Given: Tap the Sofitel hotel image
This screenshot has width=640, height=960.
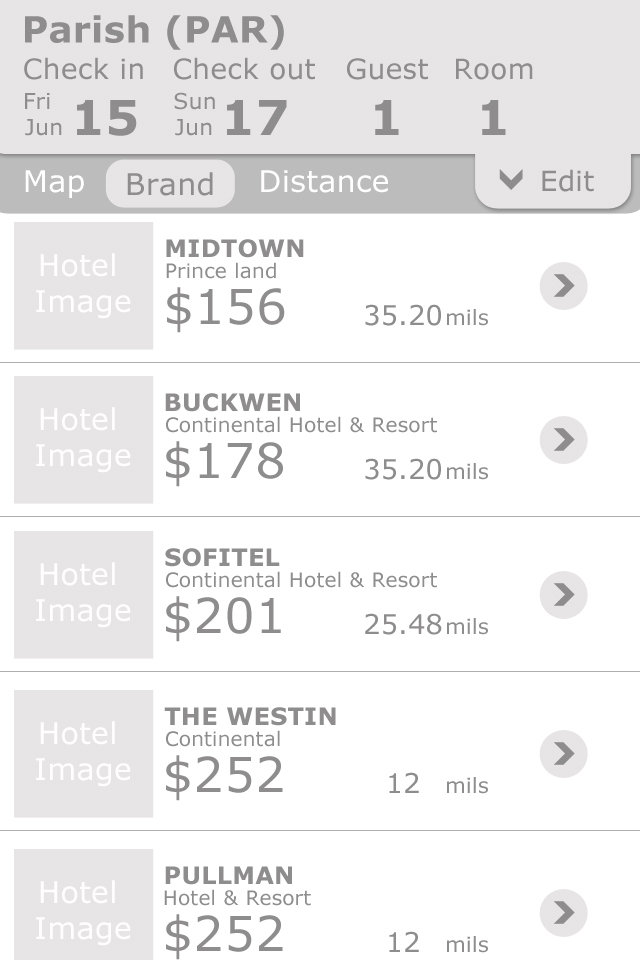Looking at the screenshot, I should pos(83,594).
